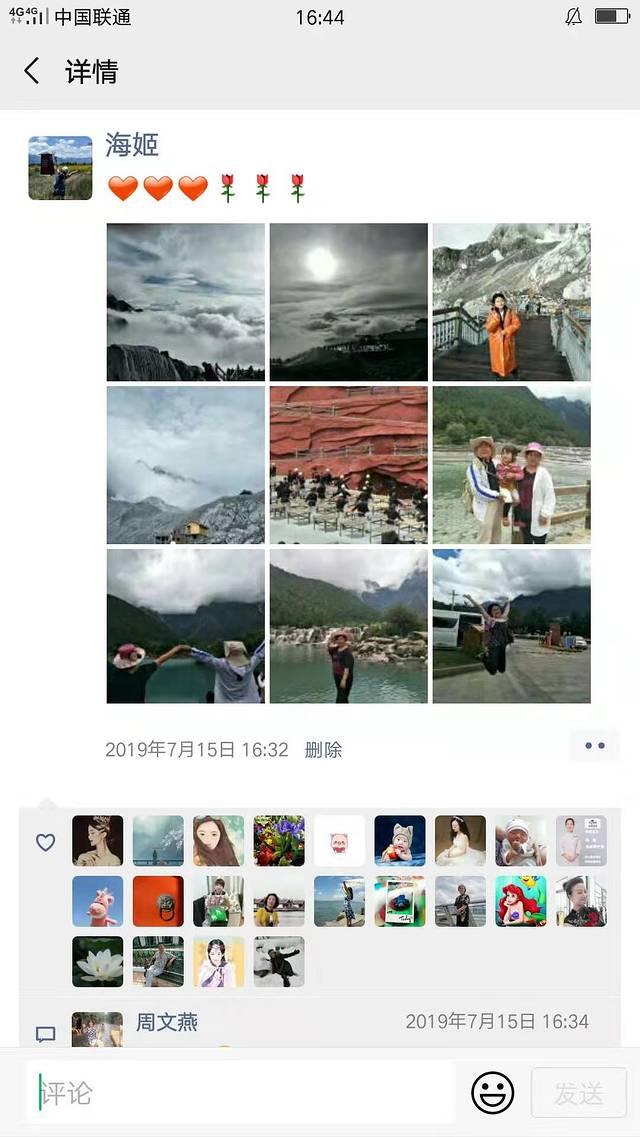
Task: Open the commenter name 周文燕
Action: [x=167, y=1022]
